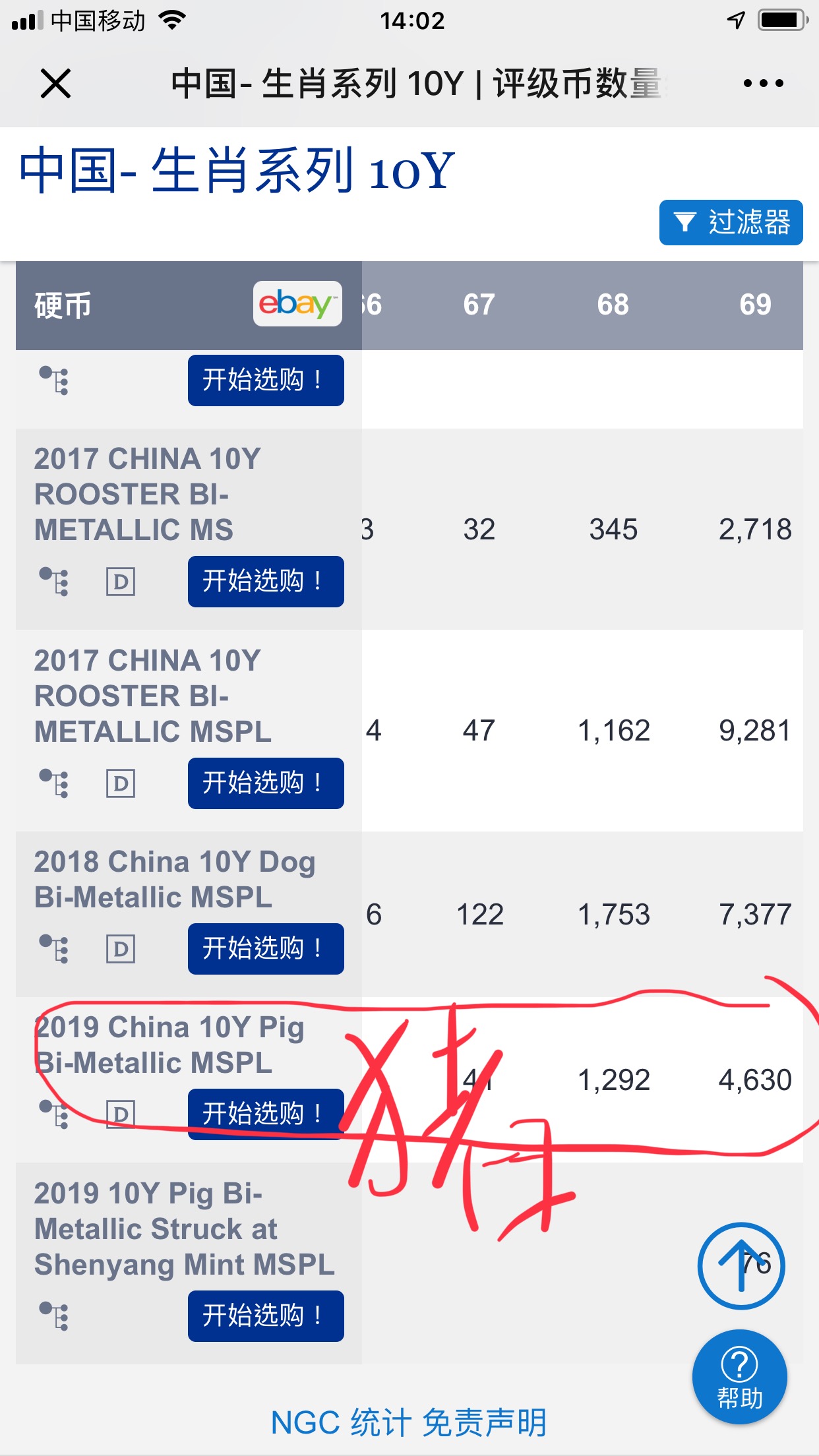The width and height of the screenshot is (819, 1456).
Task: Open the D icon for 2017 Rooster MSPL
Action: coord(121,783)
